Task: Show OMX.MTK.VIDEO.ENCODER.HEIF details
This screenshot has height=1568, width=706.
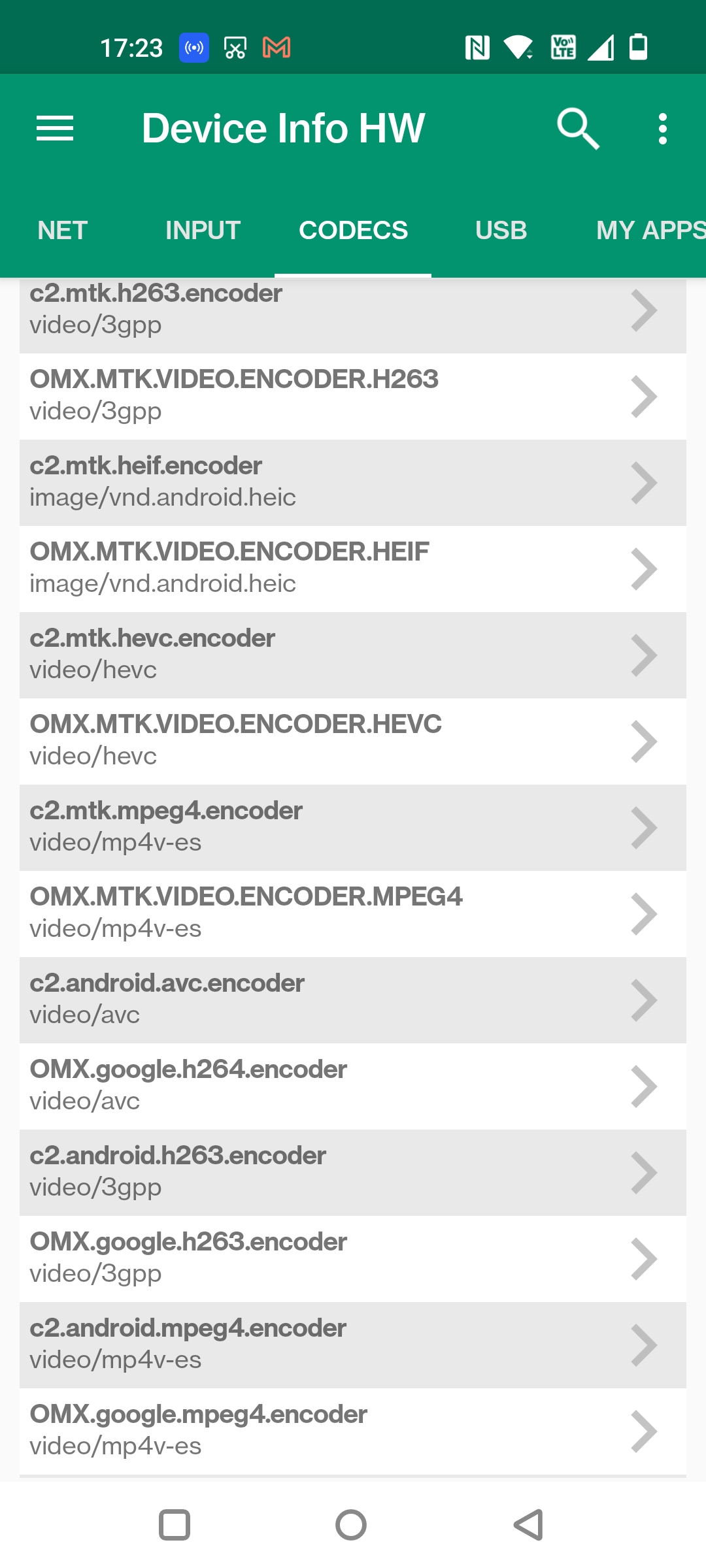Action: click(353, 568)
